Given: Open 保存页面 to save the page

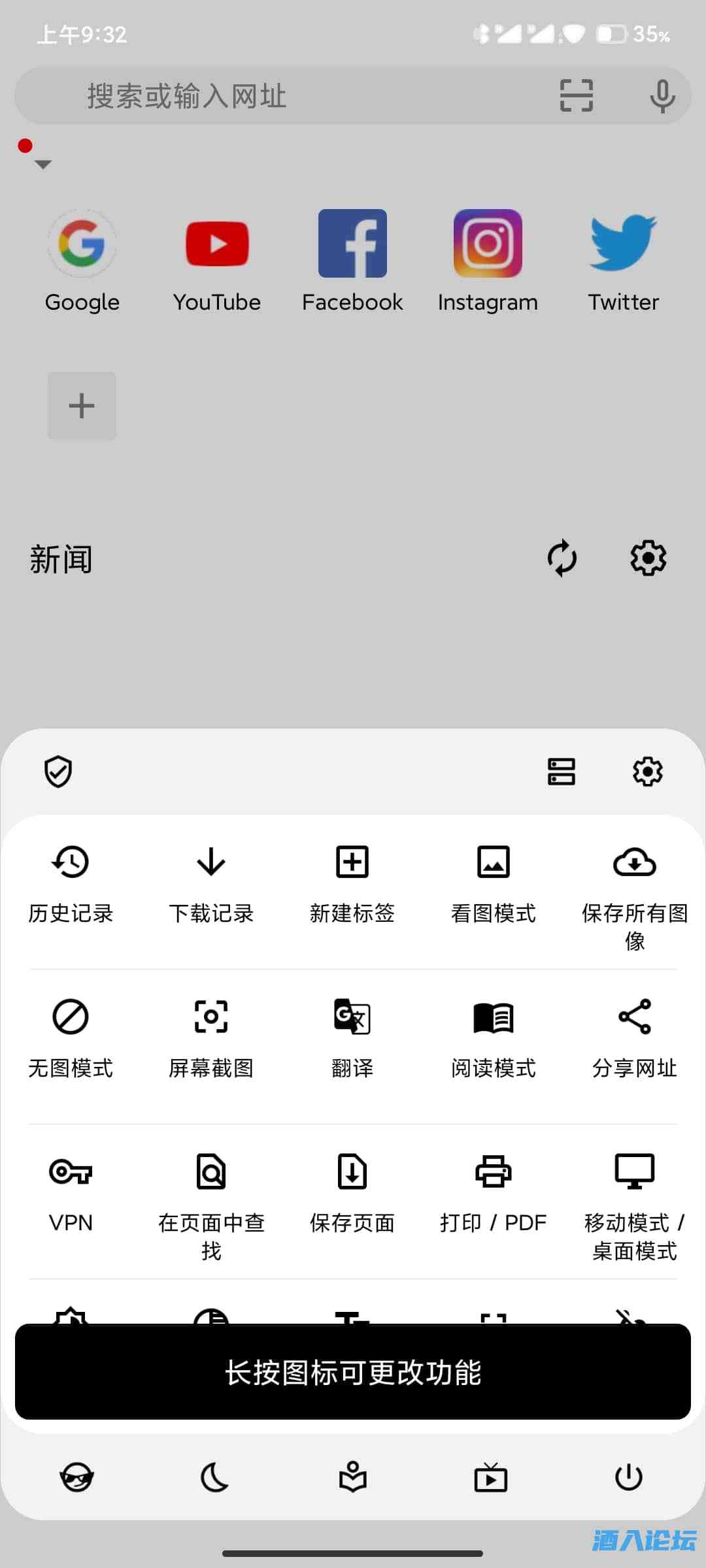Looking at the screenshot, I should [x=352, y=1189].
